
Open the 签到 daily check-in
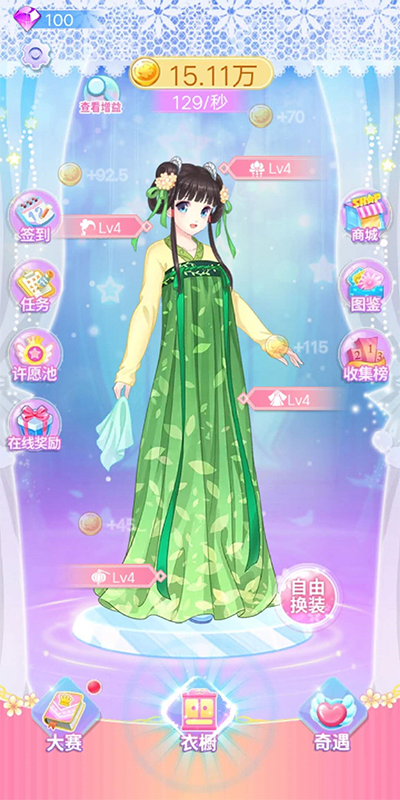[35, 218]
